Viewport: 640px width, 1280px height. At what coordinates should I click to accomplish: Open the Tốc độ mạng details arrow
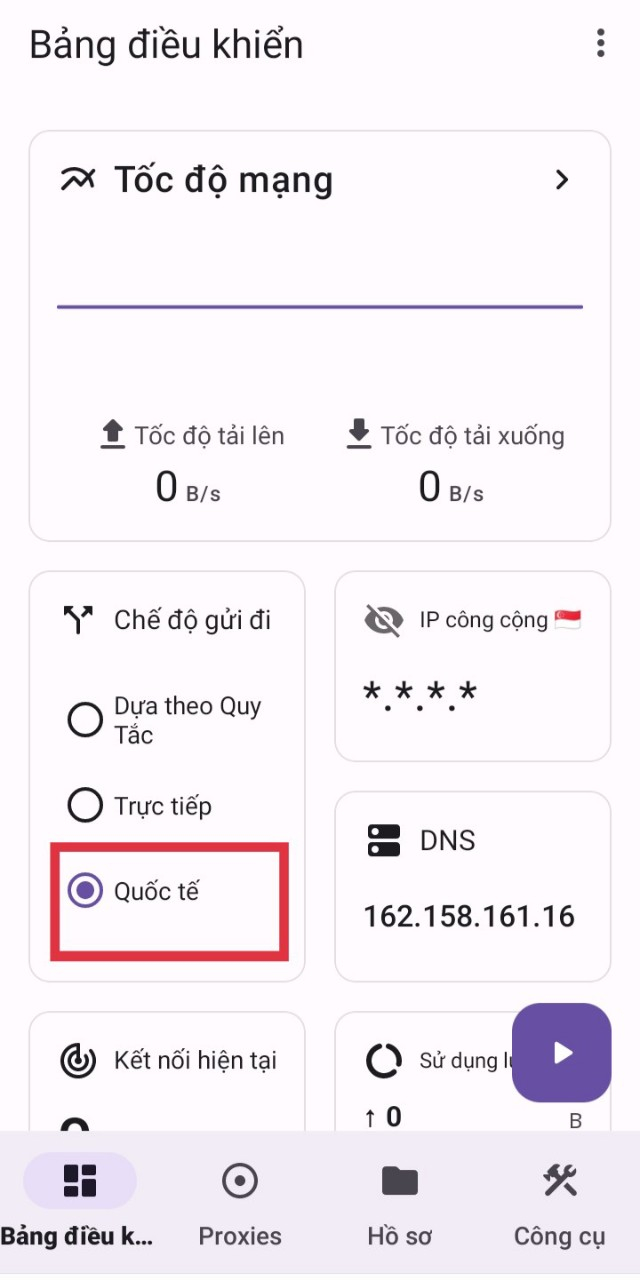[562, 180]
